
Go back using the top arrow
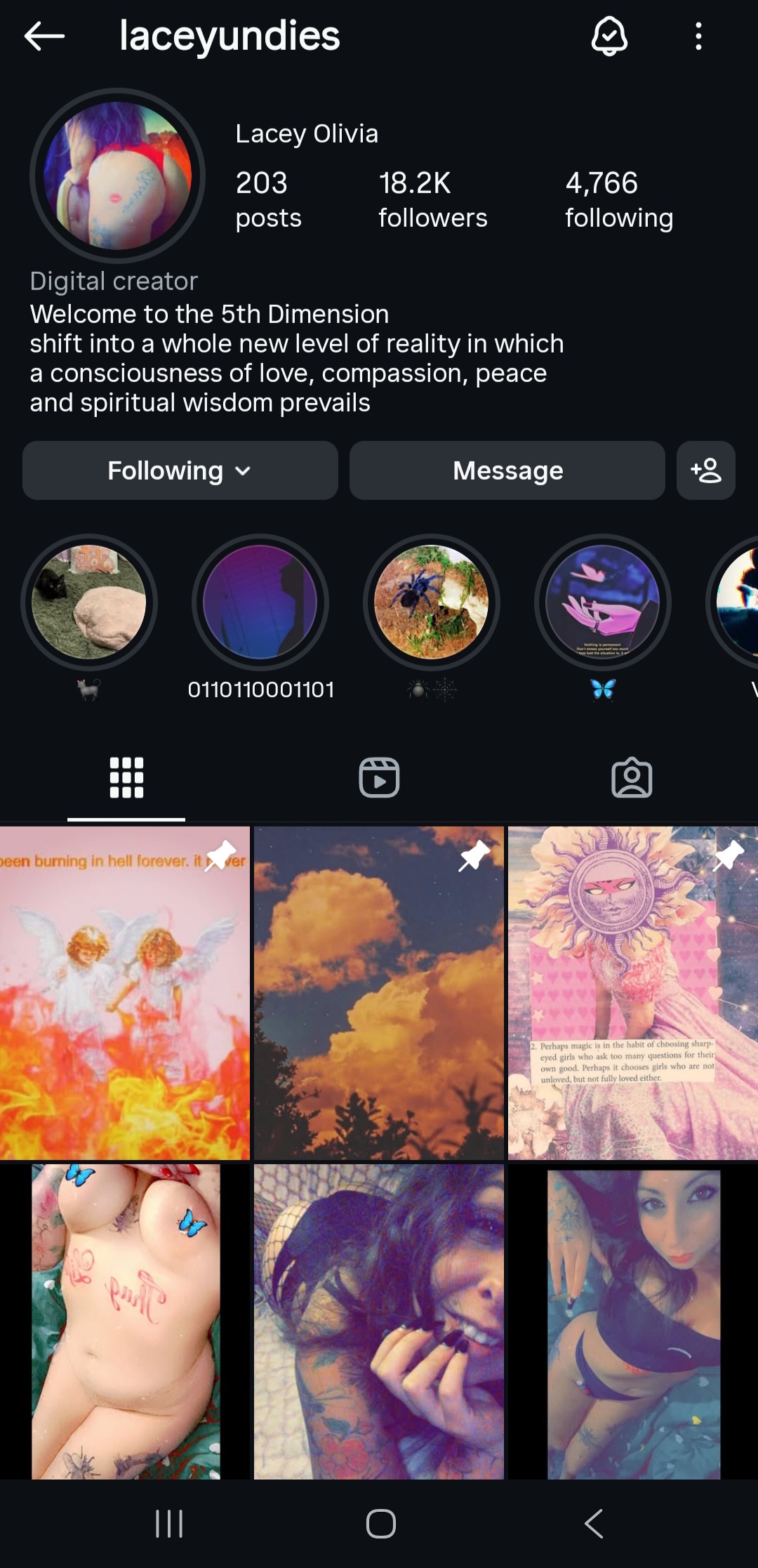tap(44, 36)
